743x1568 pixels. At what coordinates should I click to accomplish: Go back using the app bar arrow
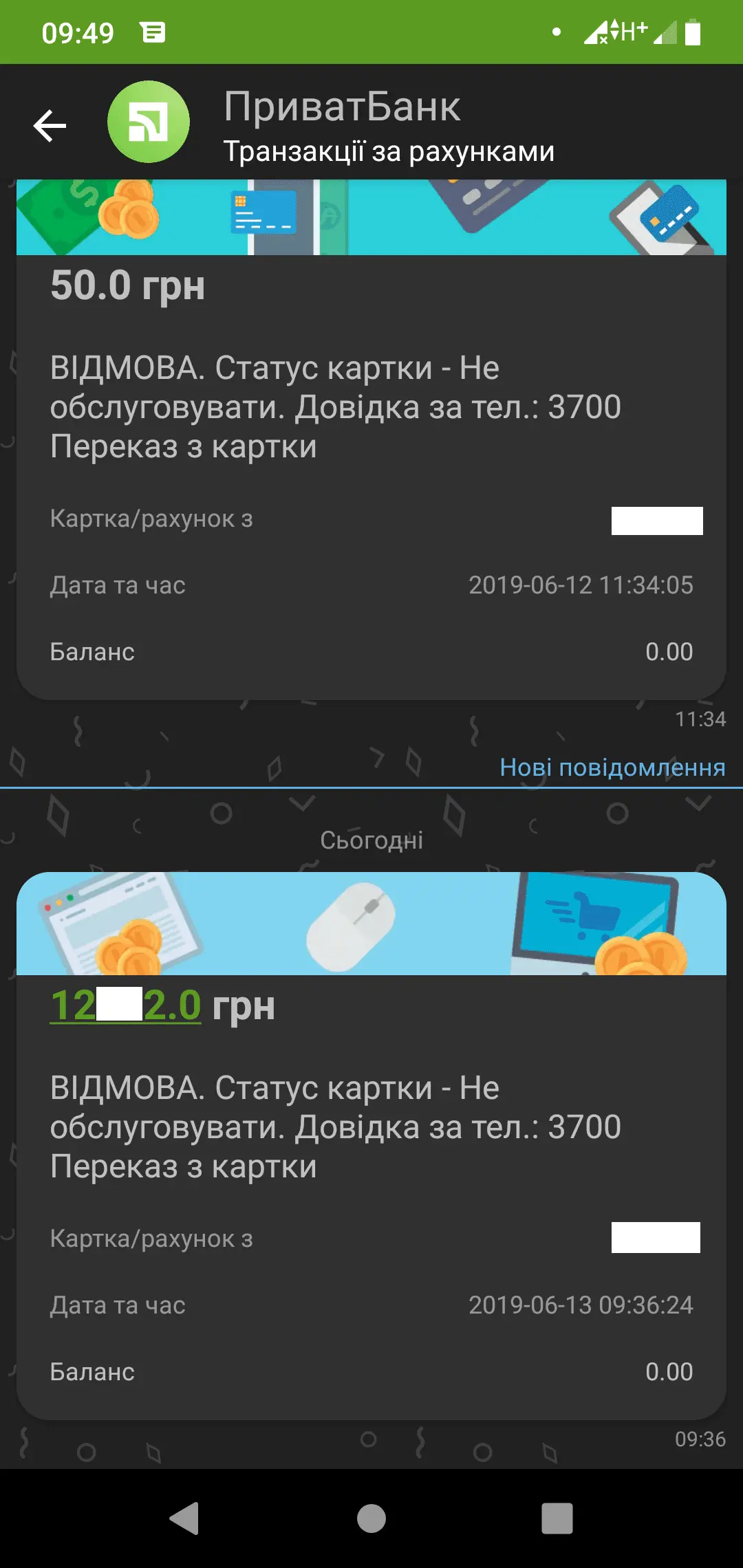coord(50,125)
